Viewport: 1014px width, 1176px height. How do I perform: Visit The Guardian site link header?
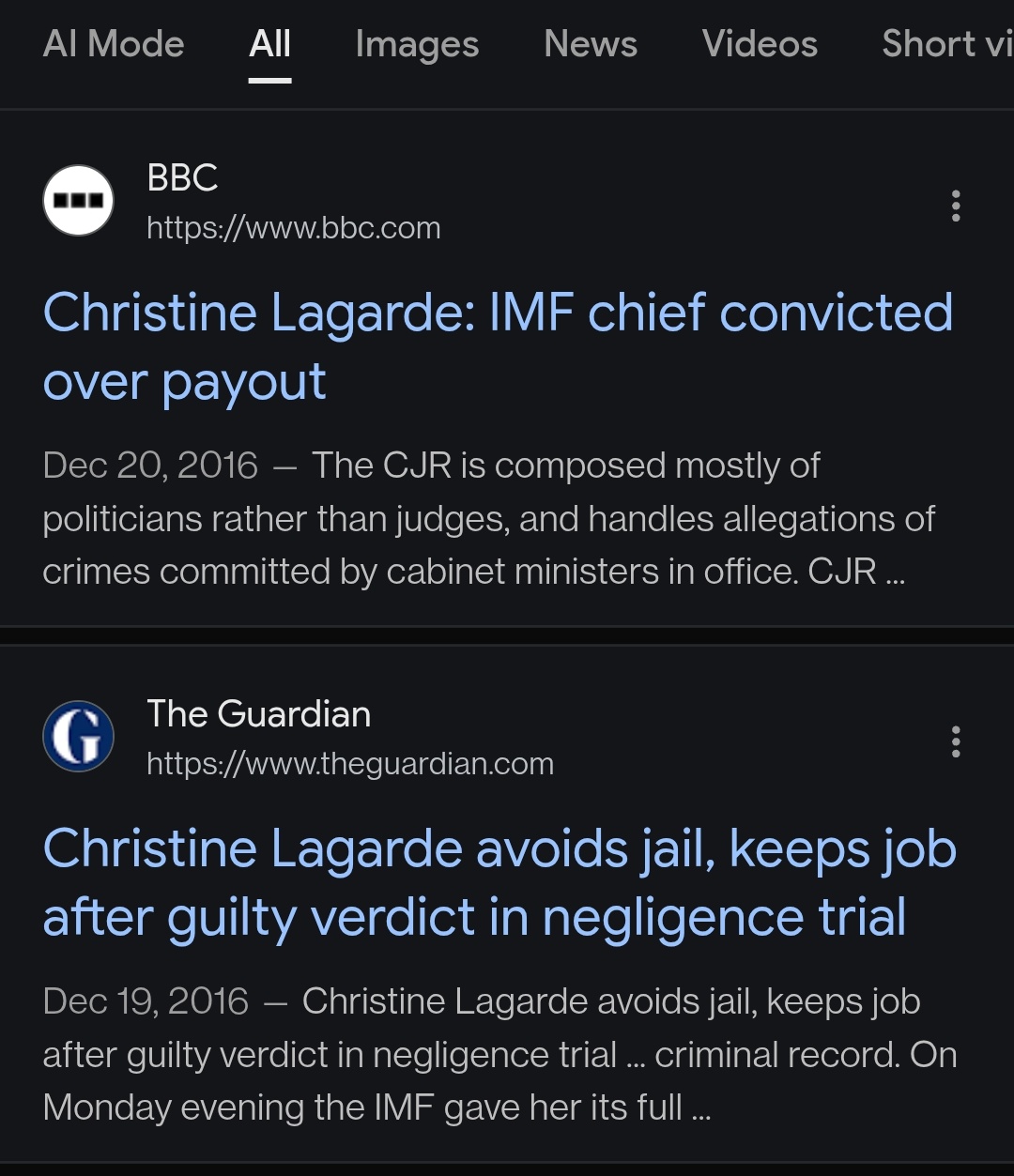(x=348, y=739)
